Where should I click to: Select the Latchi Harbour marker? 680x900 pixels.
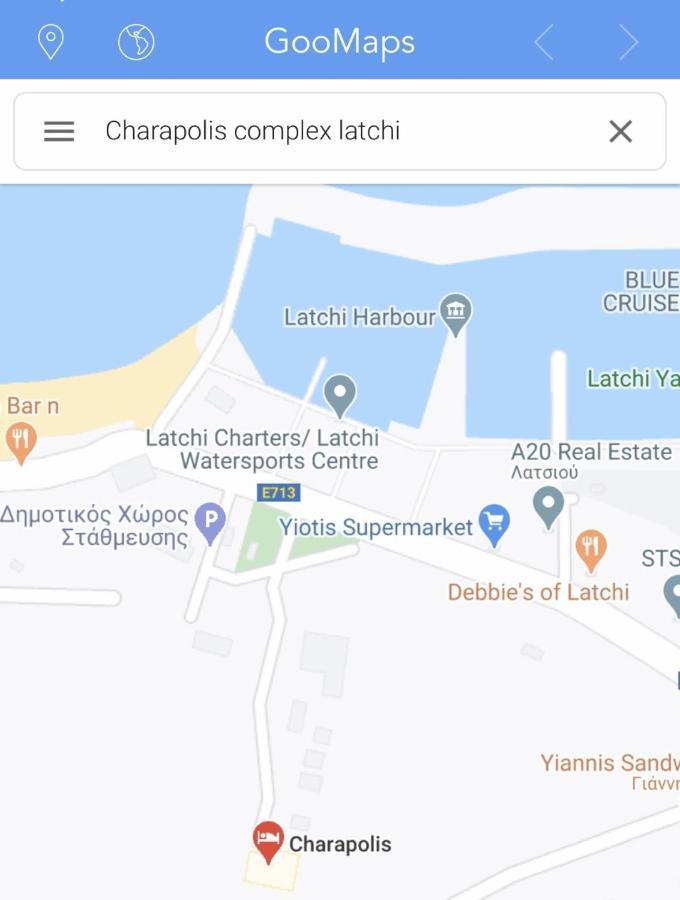456,313
